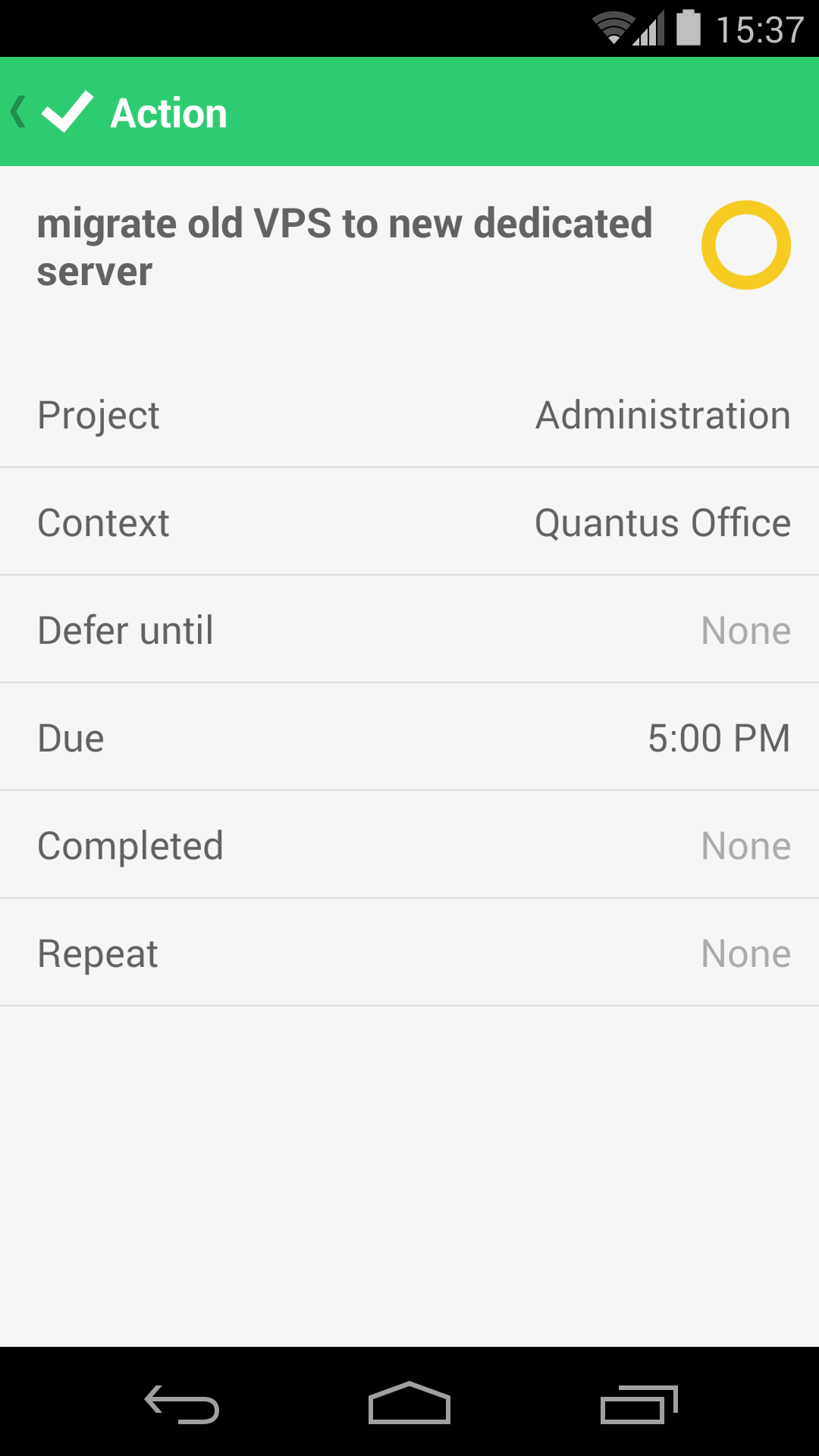819x1456 pixels.
Task: Tap the Wi-Fi status icon
Action: point(611,27)
